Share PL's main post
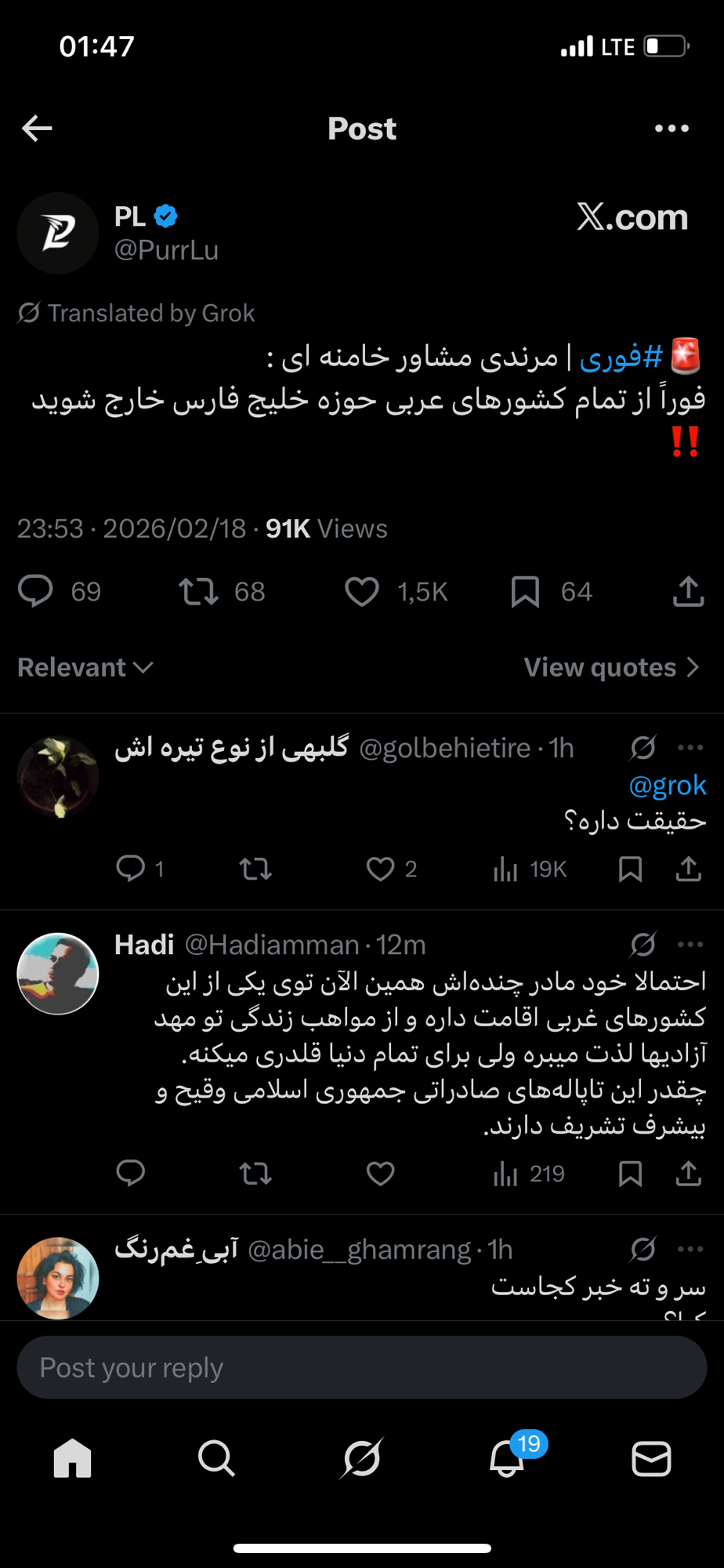Viewport: 724px width, 1568px height. pos(688,592)
